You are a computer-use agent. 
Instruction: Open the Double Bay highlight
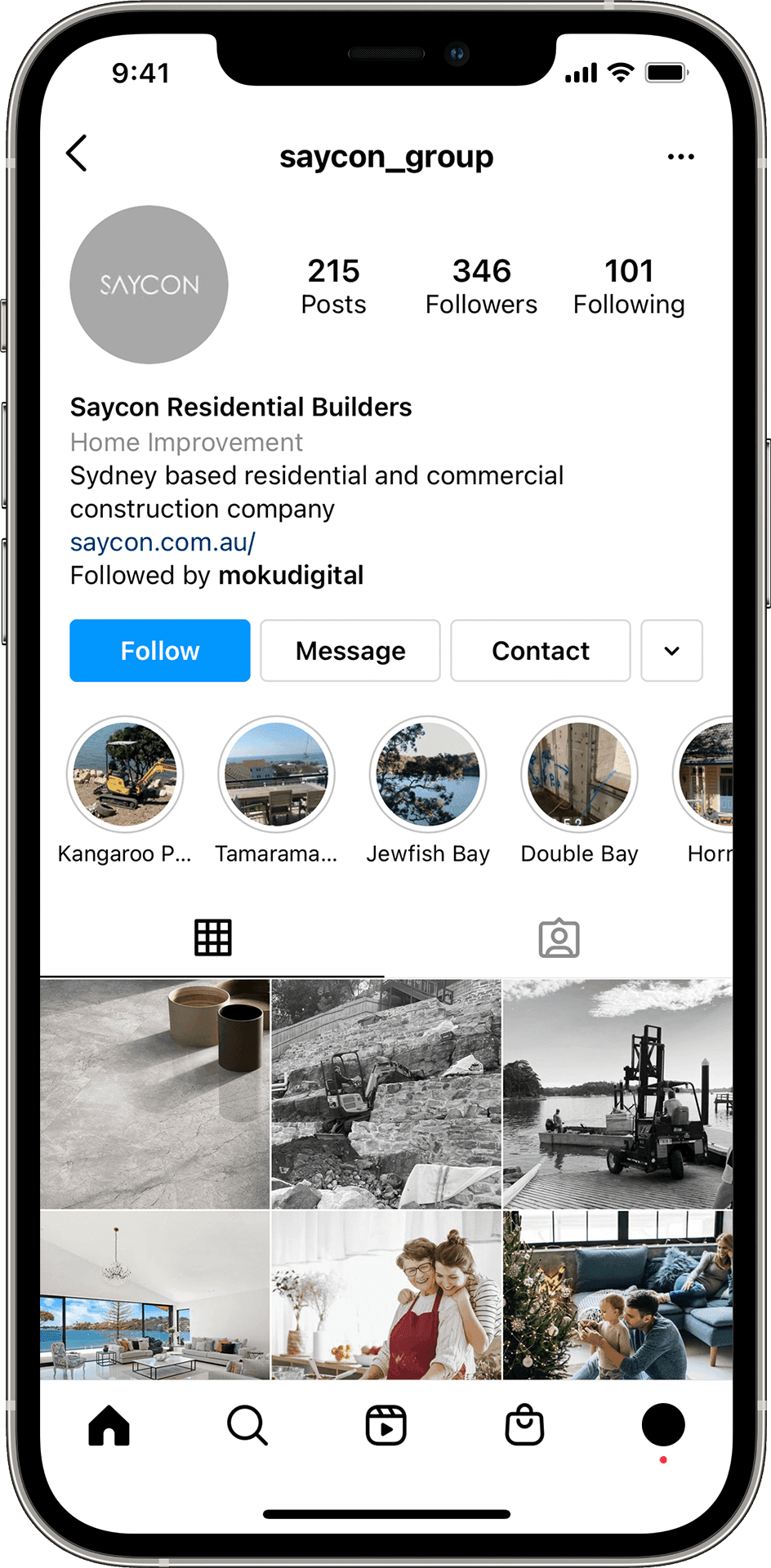580,774
